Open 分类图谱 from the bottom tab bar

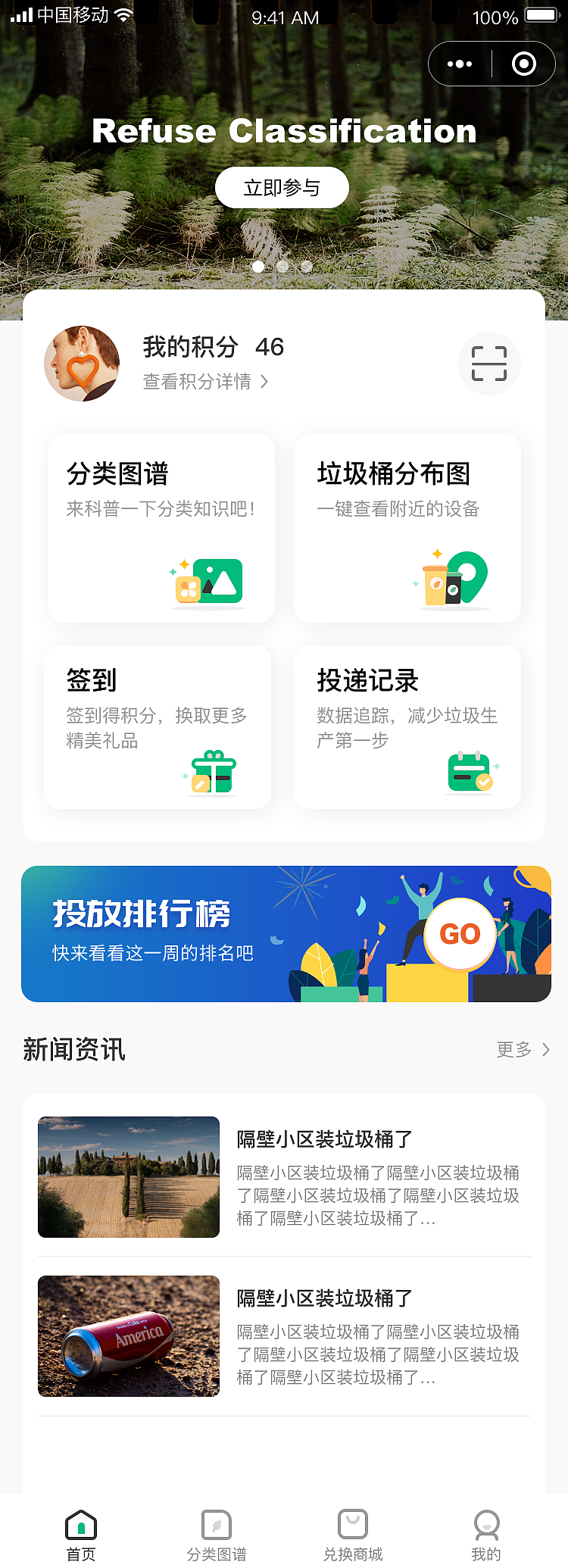point(217,1524)
